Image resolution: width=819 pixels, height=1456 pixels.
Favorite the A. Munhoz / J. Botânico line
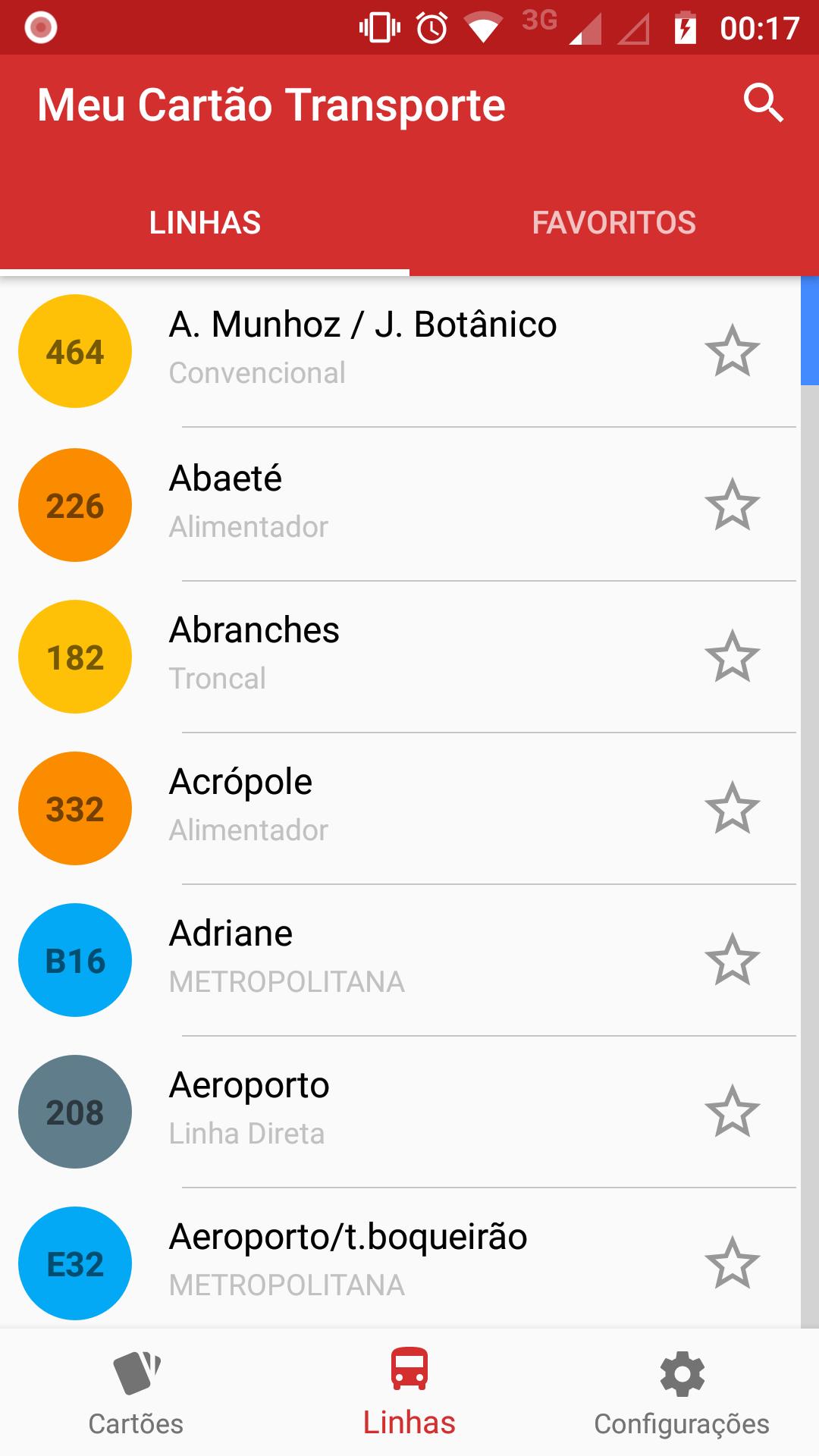click(732, 351)
